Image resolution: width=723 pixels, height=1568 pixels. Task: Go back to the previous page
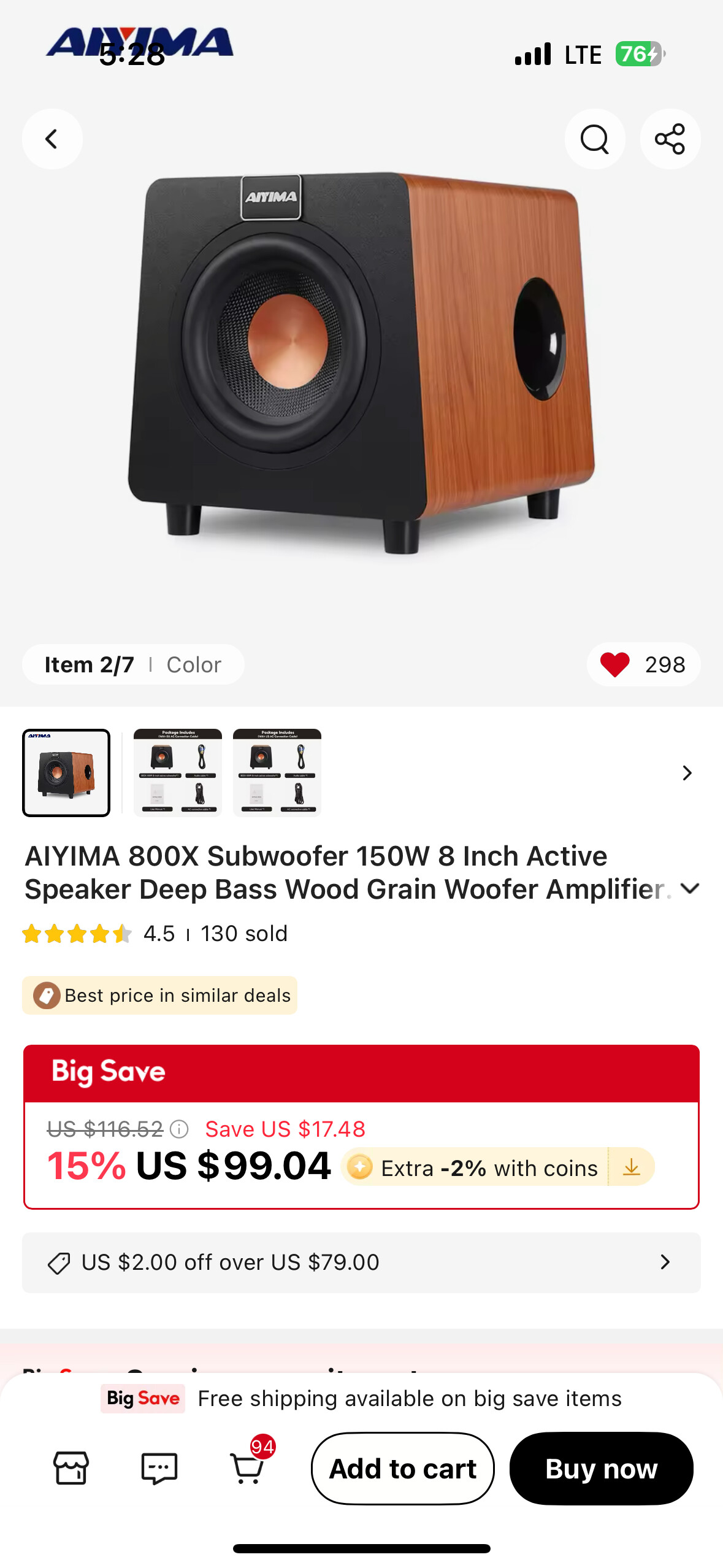pyautogui.click(x=52, y=139)
